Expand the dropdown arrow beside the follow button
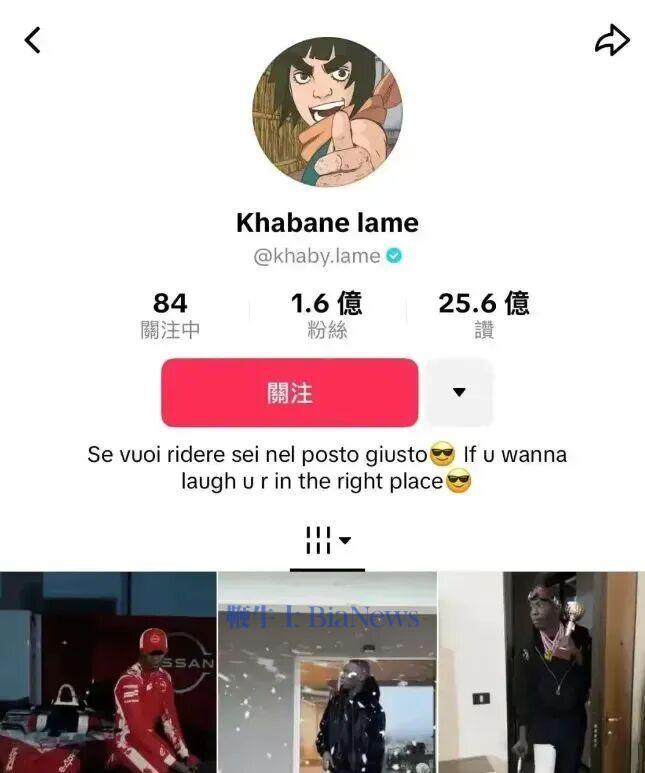The height and width of the screenshot is (773, 645). [x=459, y=393]
